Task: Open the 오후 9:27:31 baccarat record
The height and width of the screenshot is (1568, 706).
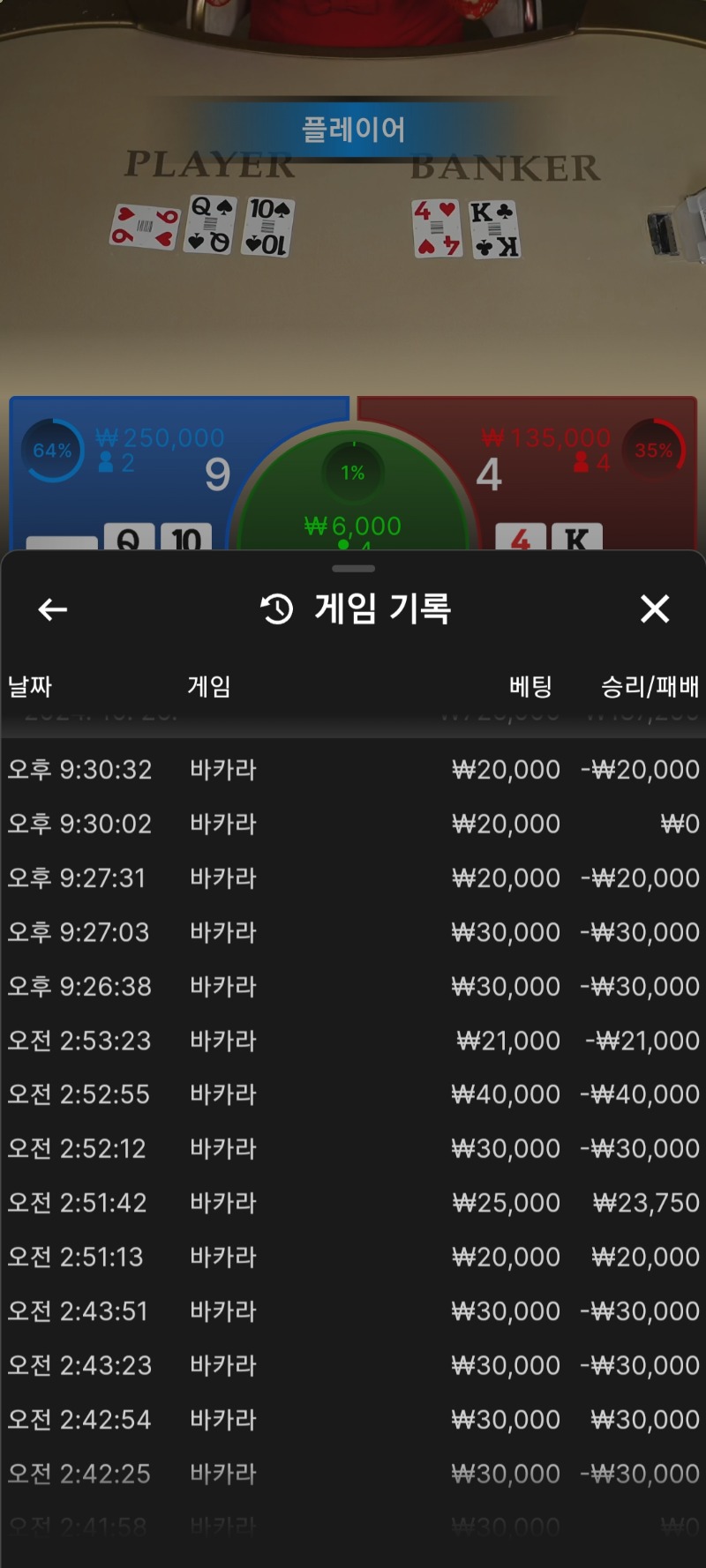Action: pyautogui.click(x=353, y=878)
